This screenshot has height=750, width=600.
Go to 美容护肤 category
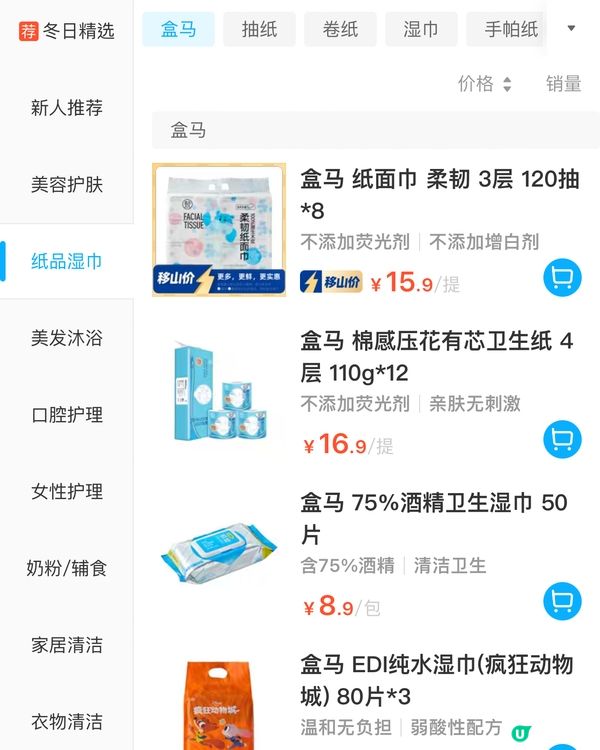pos(67,185)
